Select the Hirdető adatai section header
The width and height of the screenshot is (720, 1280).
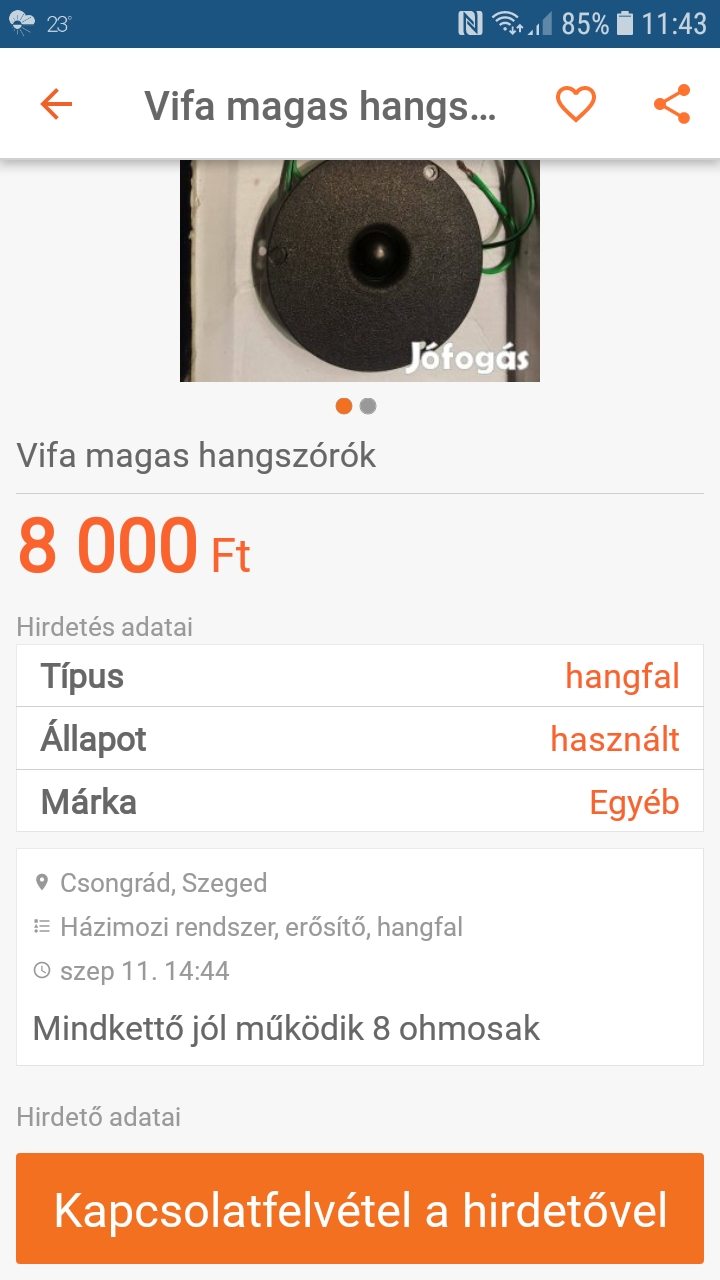[97, 1117]
